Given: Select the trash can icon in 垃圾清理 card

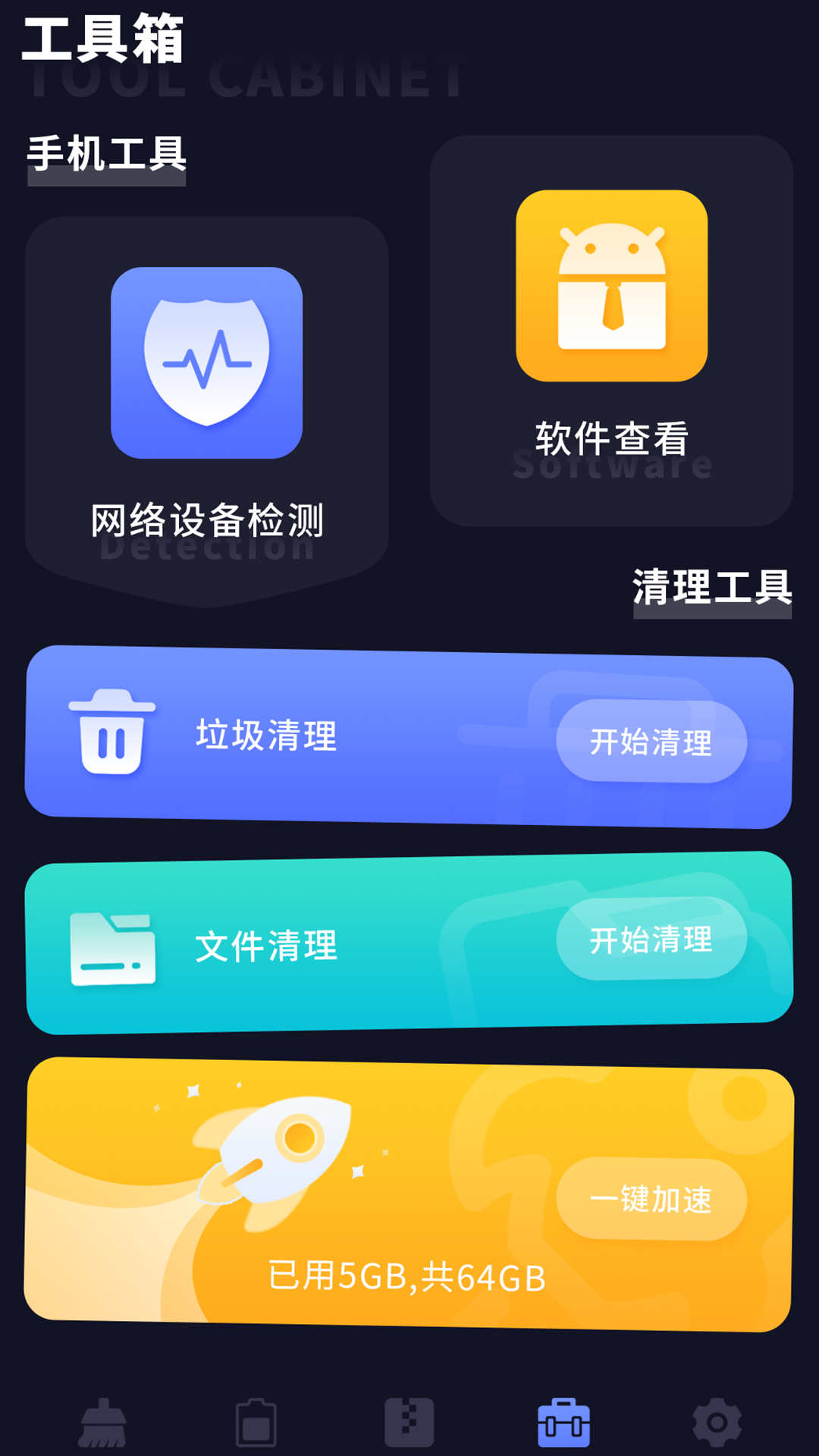Looking at the screenshot, I should (x=111, y=737).
